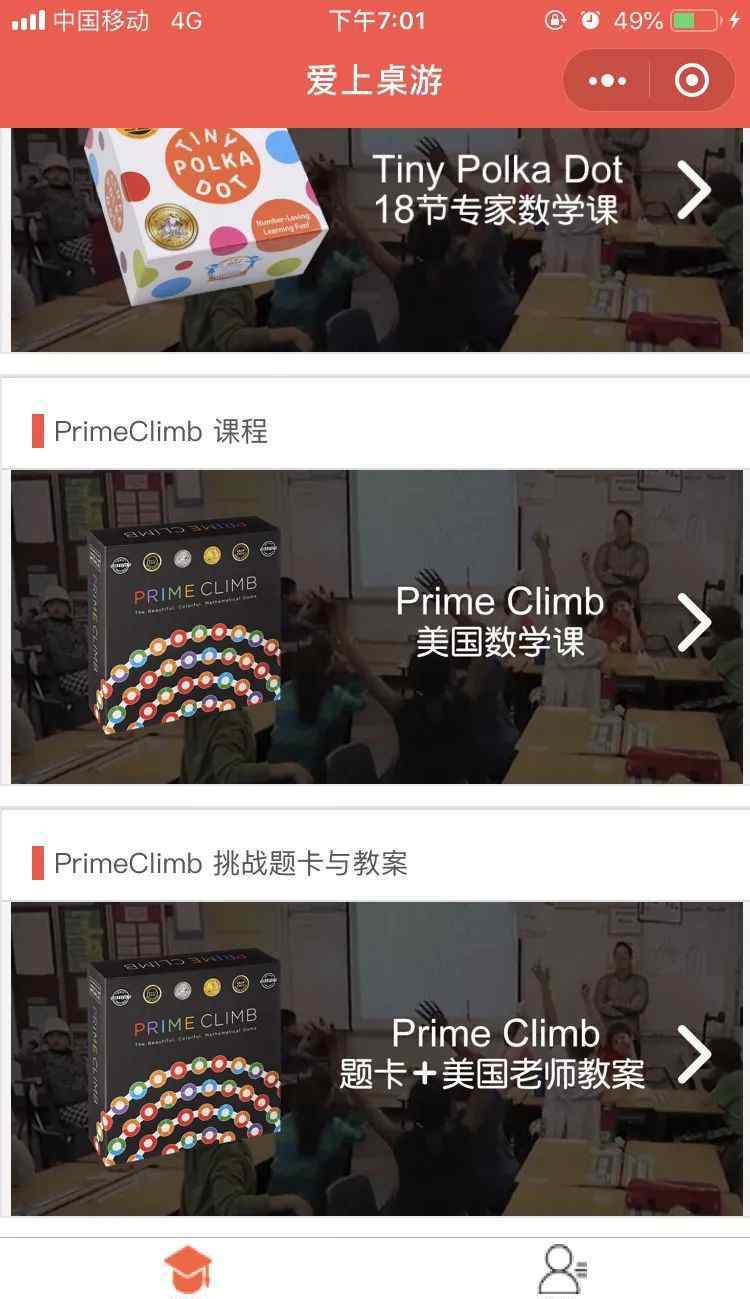Switch to the profile tab
The height and width of the screenshot is (1299, 750).
(562, 1269)
